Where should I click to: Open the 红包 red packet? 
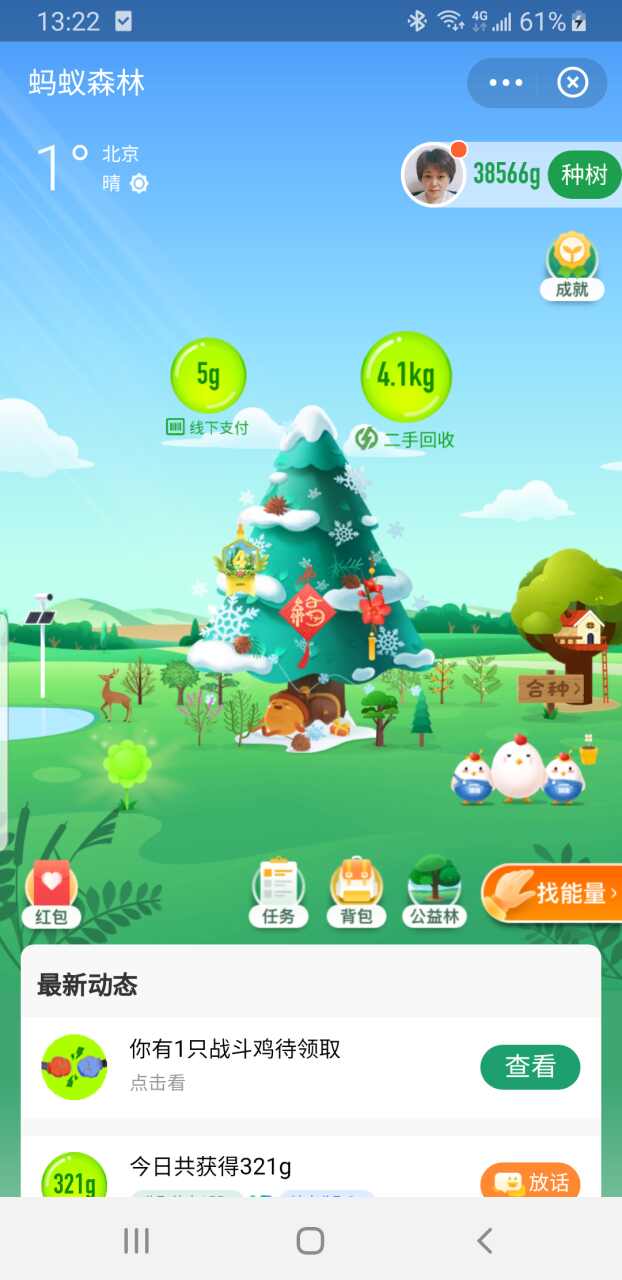point(51,892)
